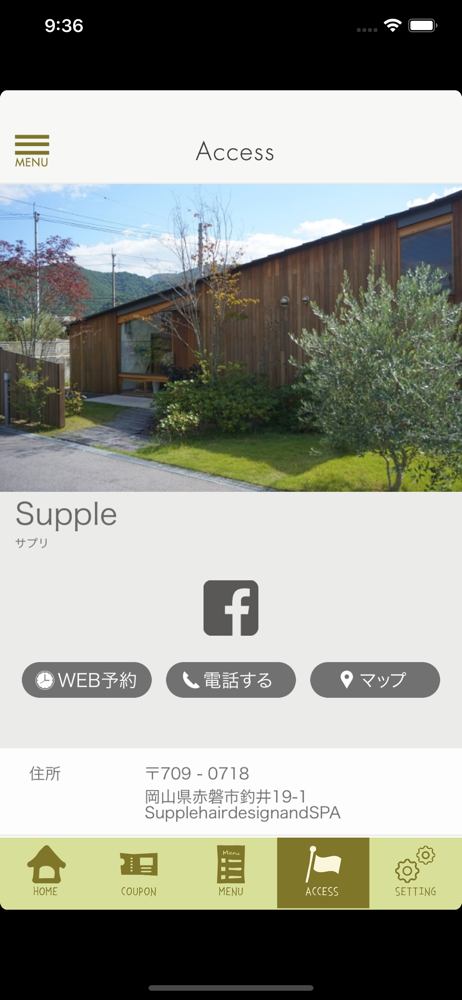
Task: Select the MENU tab in bottom bar
Action: pyautogui.click(x=231, y=872)
